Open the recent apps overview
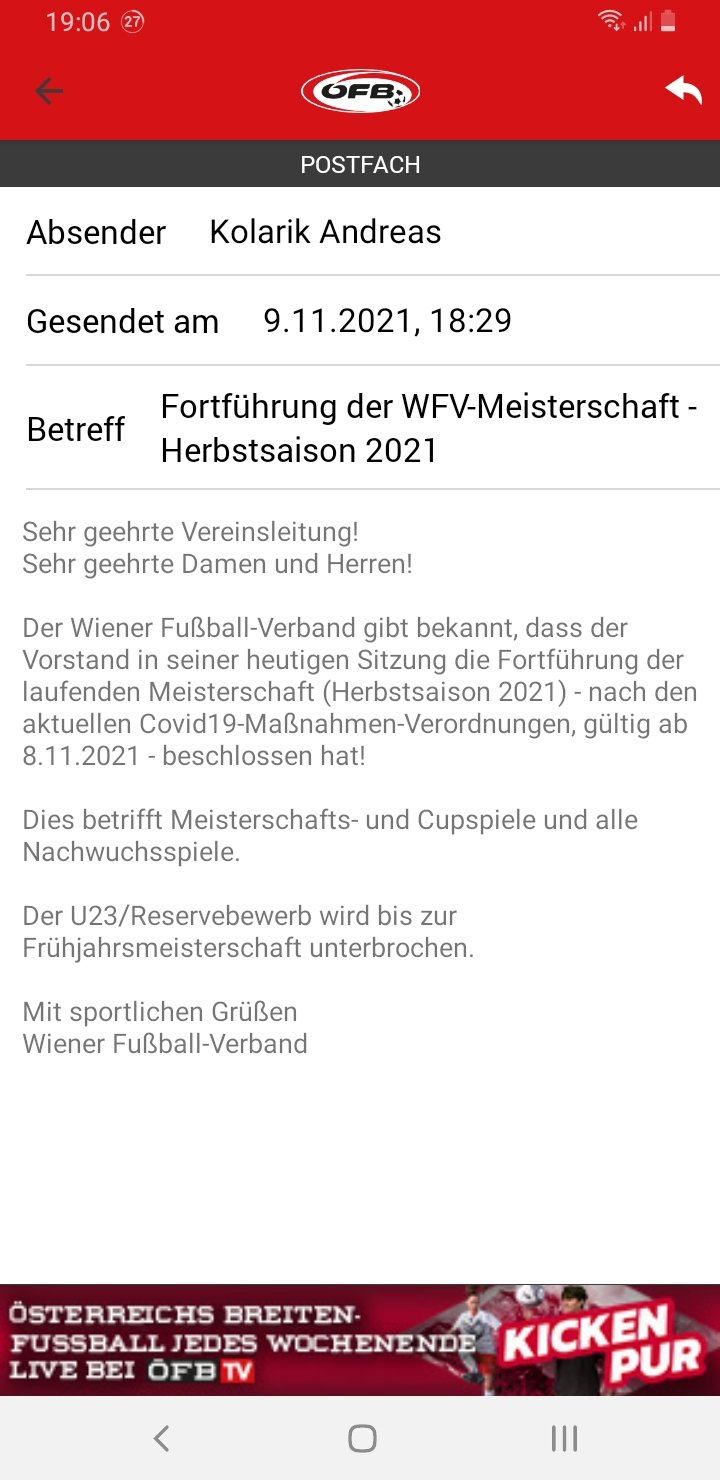The image size is (720, 1480). click(564, 1438)
